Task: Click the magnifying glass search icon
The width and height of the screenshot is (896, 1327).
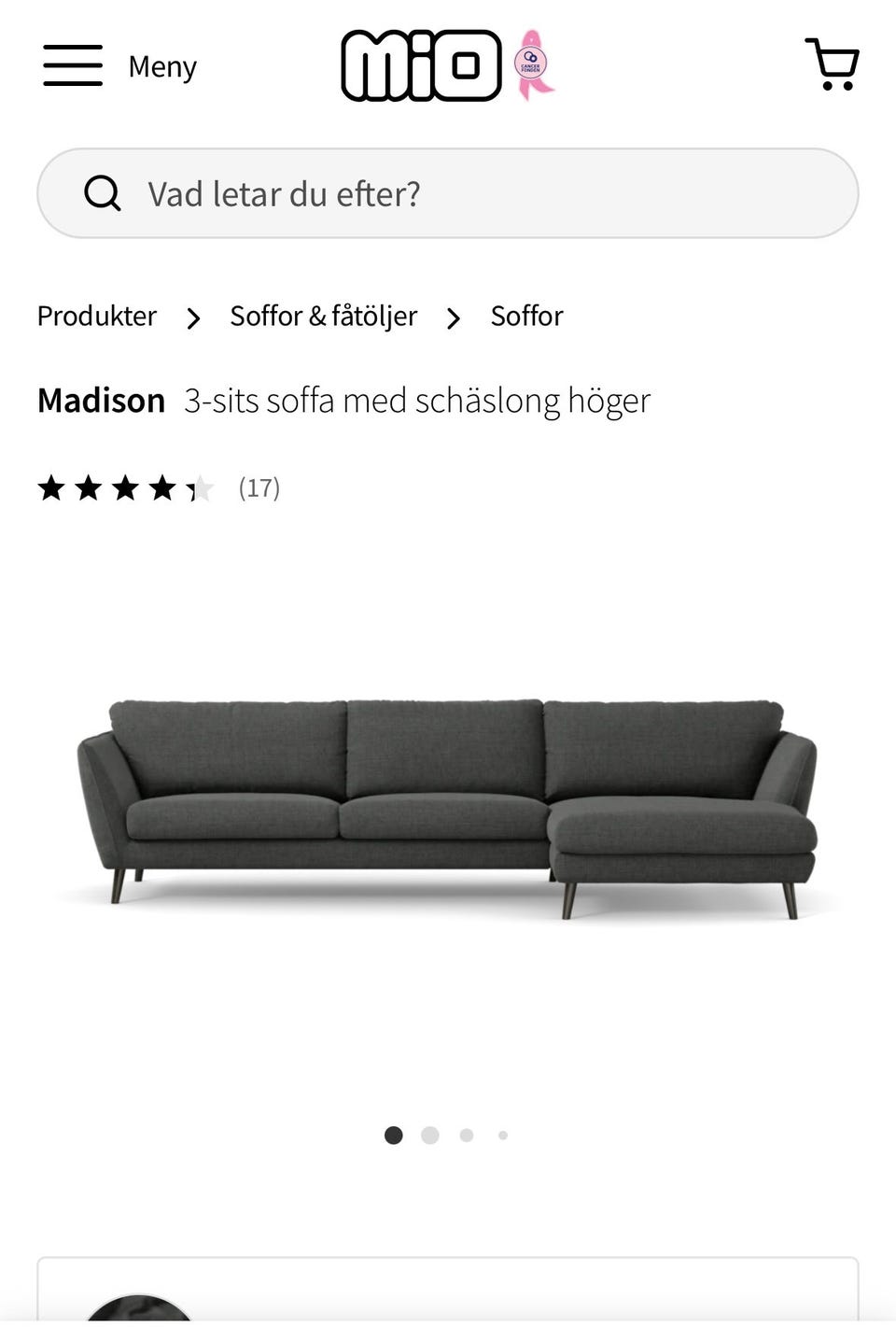Action: pyautogui.click(x=103, y=193)
